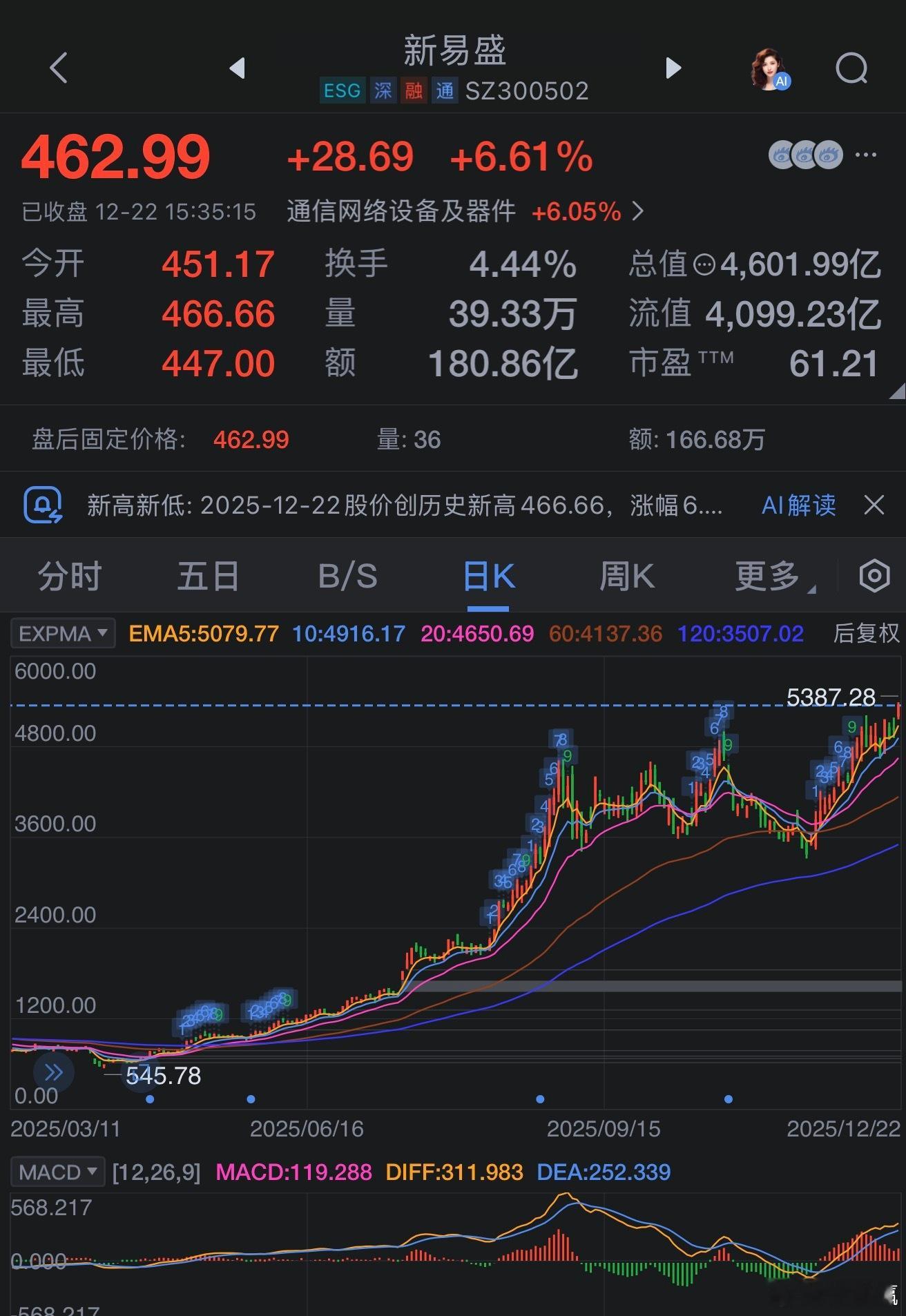Open the MACD indicator dropdown

(58, 1172)
